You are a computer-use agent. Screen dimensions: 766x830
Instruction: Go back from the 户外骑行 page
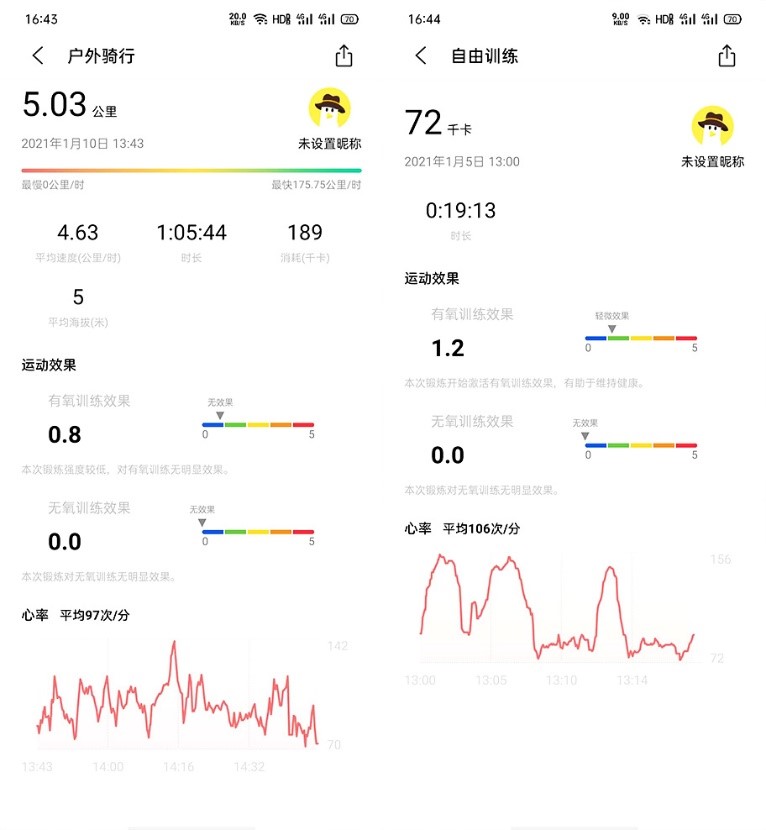coord(38,56)
